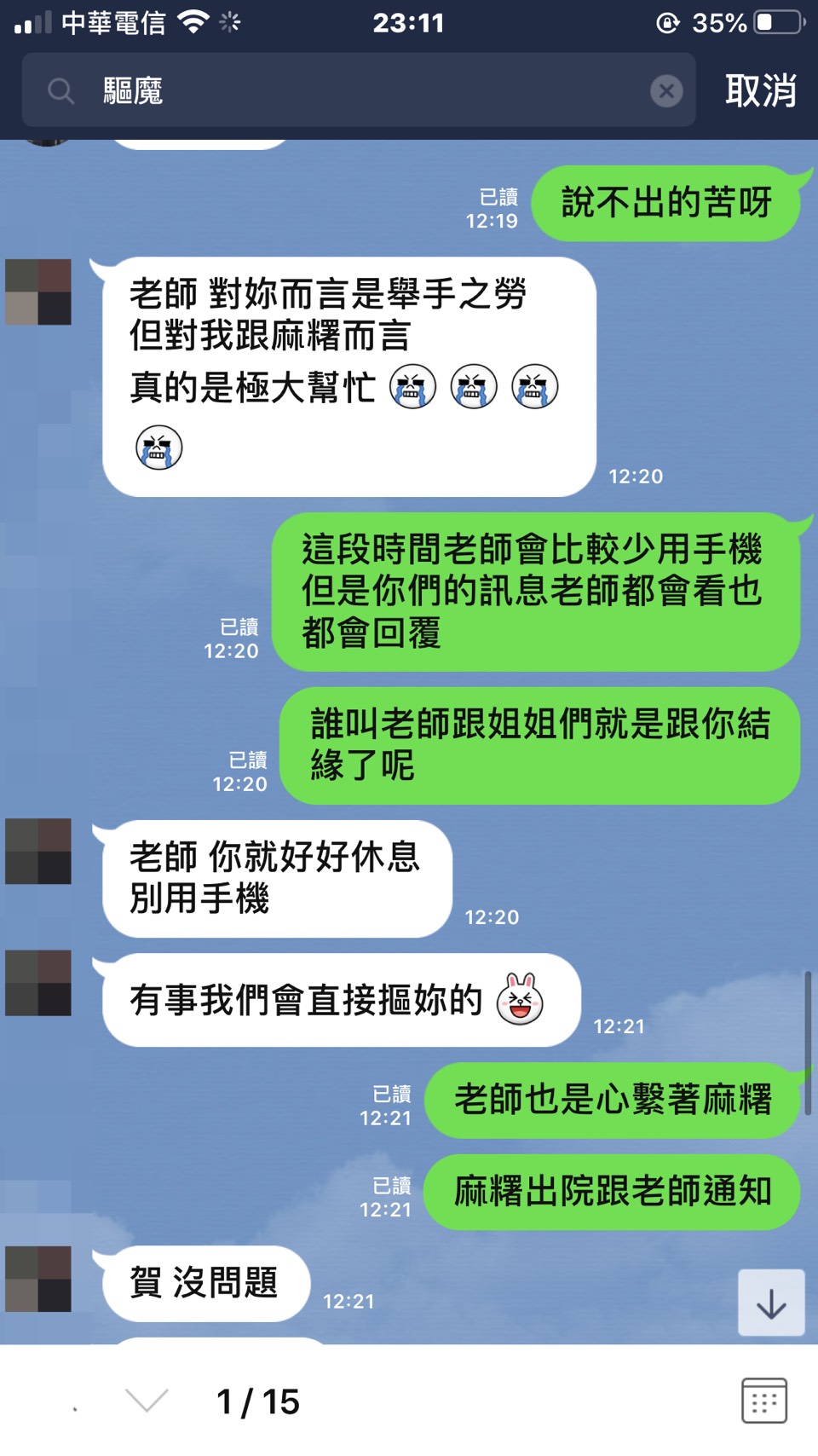Clear the search text with the X button
This screenshot has height=1456, width=818.
click(666, 90)
